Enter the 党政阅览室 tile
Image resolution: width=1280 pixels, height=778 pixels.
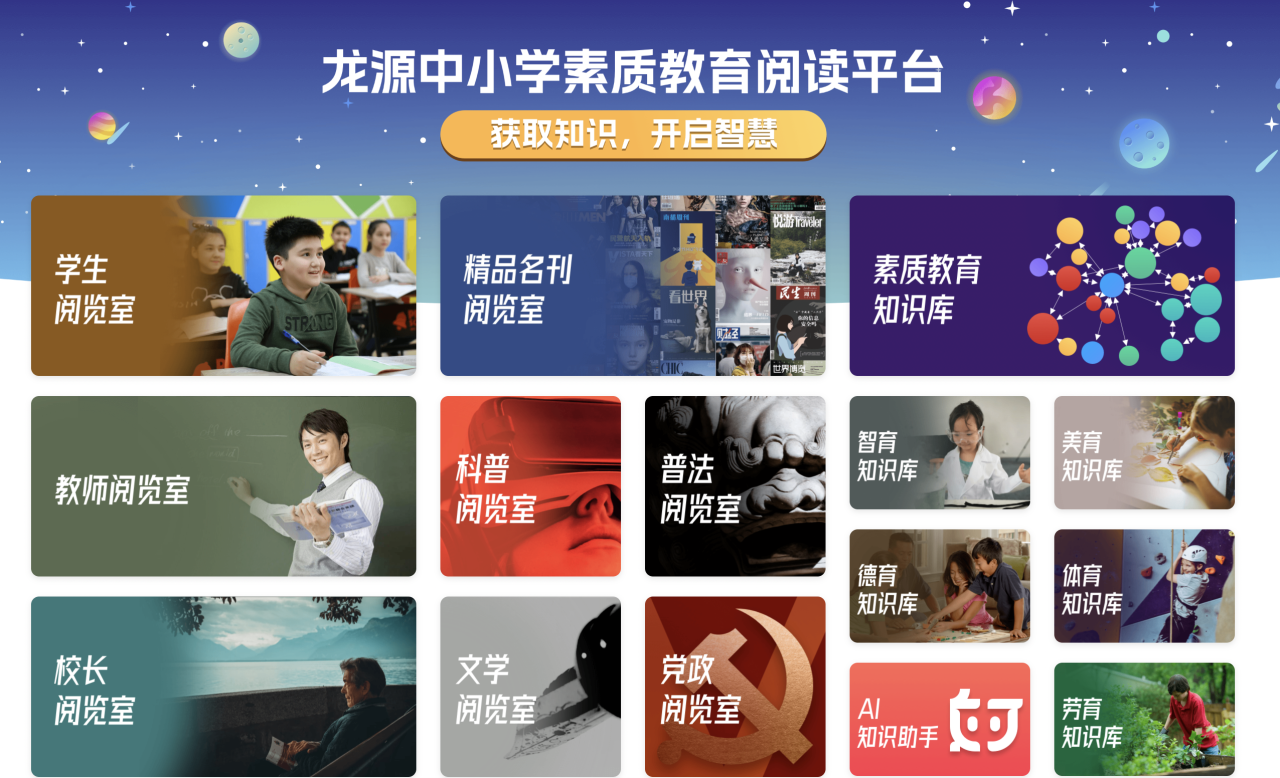[x=735, y=686]
